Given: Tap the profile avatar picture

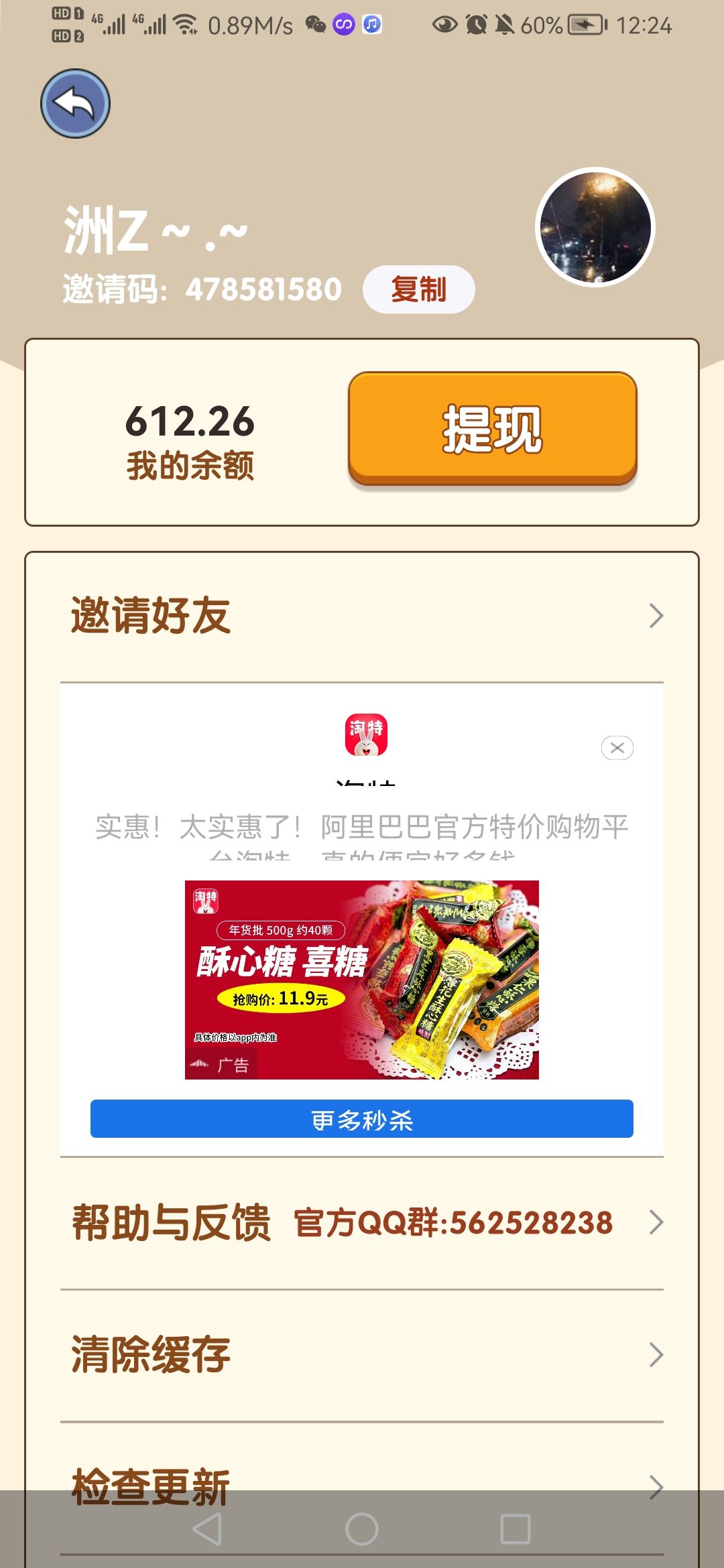Looking at the screenshot, I should pos(595,228).
